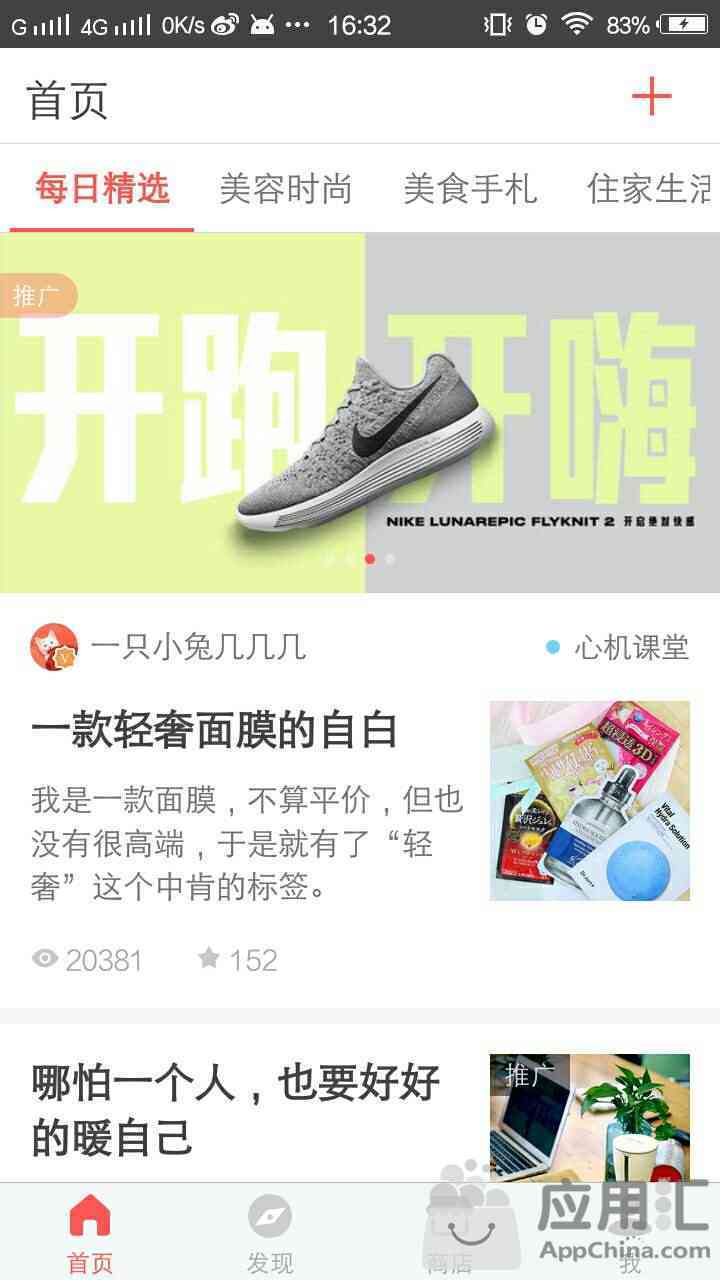The image size is (720, 1280).
Task: Open the 商店 bottom tab
Action: point(450,1232)
